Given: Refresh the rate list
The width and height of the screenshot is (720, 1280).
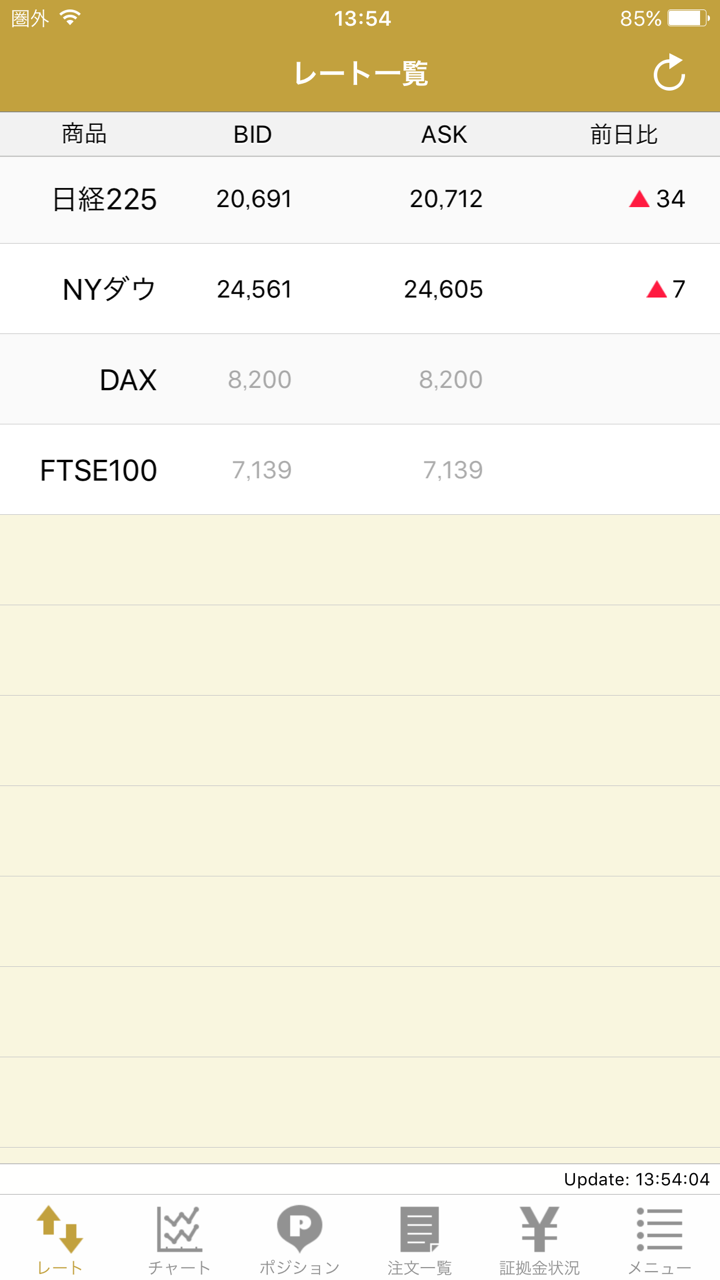Looking at the screenshot, I should 668,74.
